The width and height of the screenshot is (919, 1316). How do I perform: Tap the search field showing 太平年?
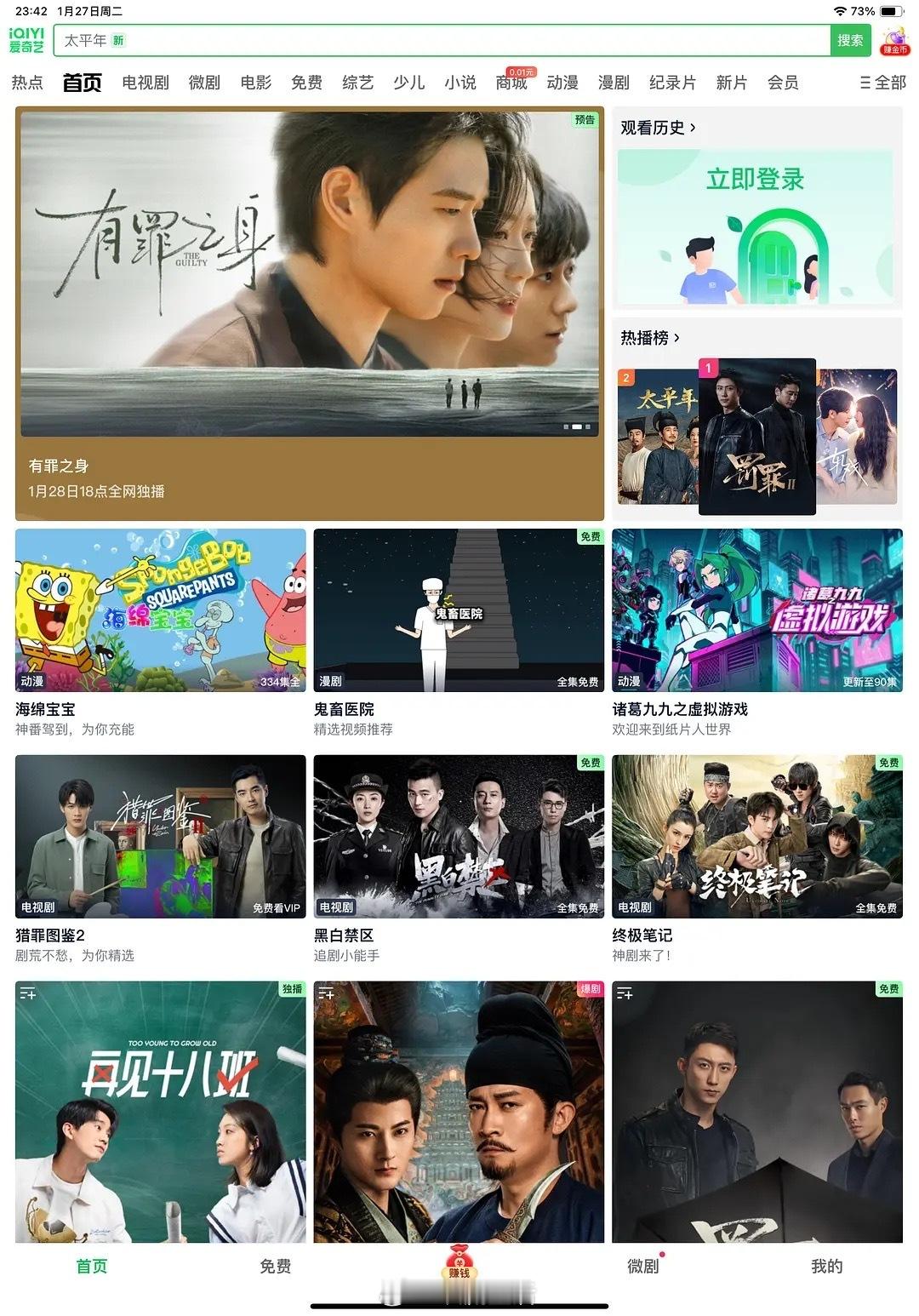425,40
